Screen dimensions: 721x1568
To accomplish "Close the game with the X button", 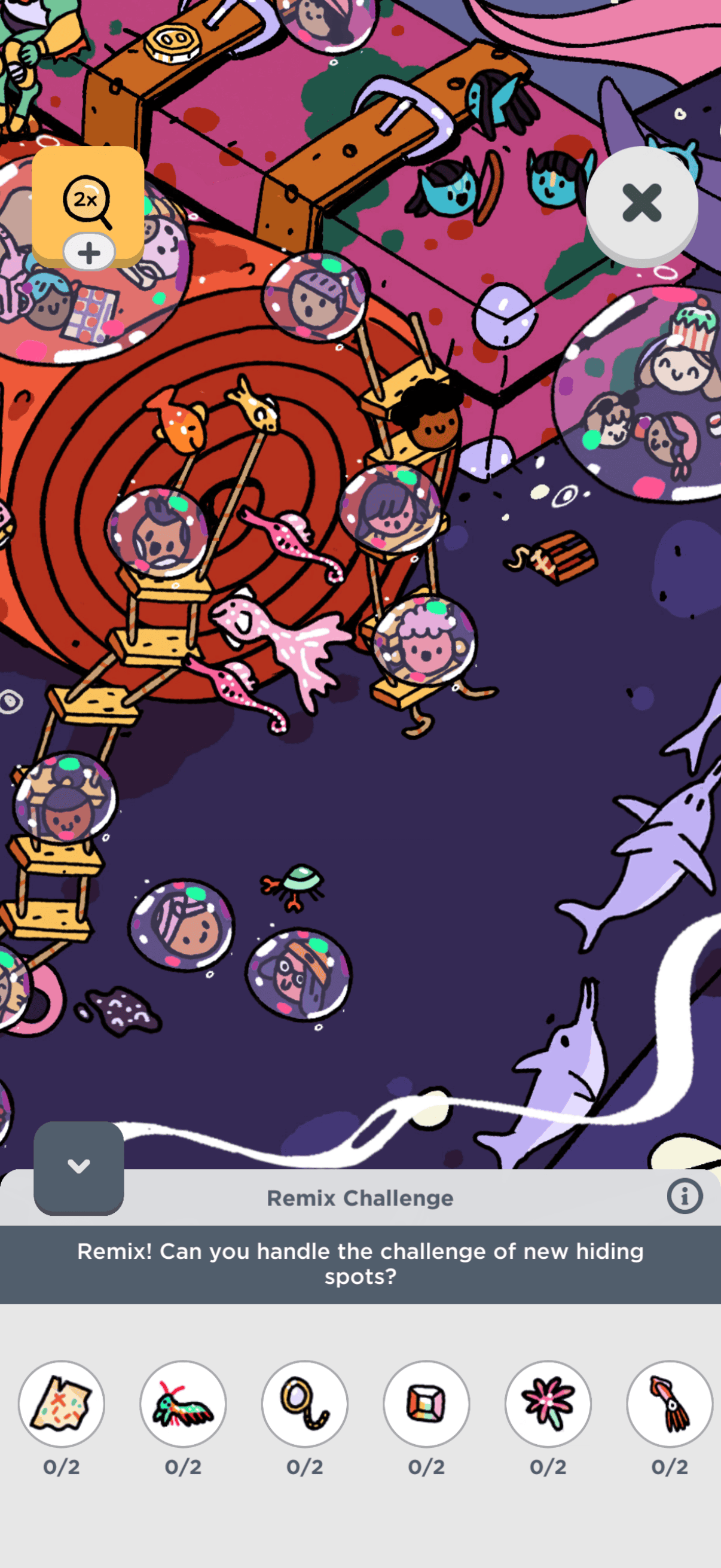I will pos(641,203).
